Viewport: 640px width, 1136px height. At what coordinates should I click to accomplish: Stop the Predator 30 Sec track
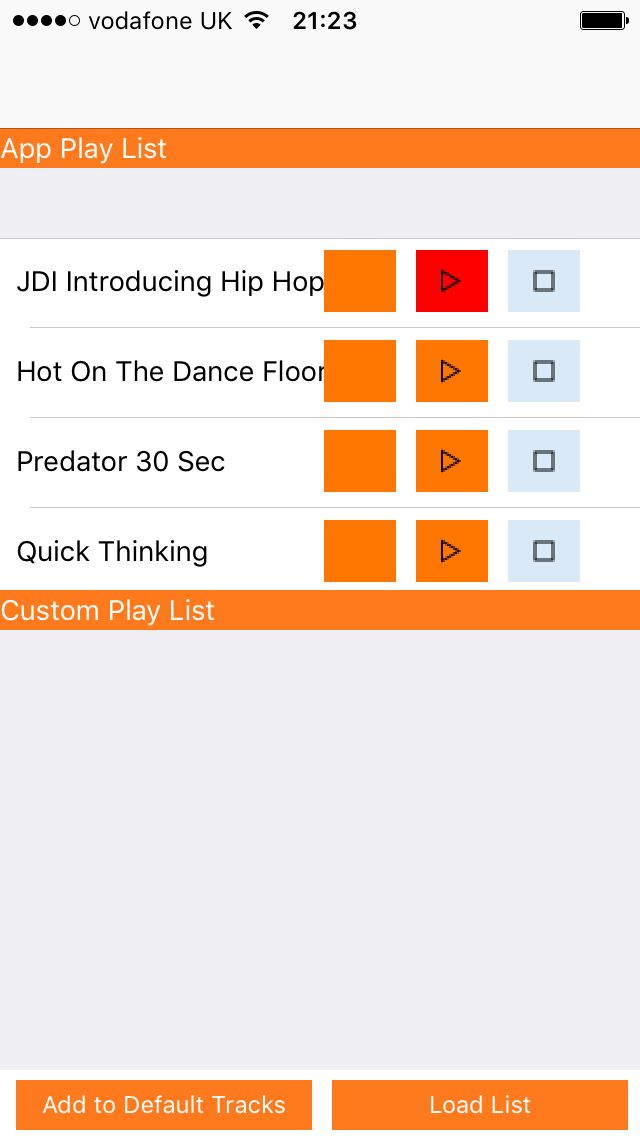(544, 461)
